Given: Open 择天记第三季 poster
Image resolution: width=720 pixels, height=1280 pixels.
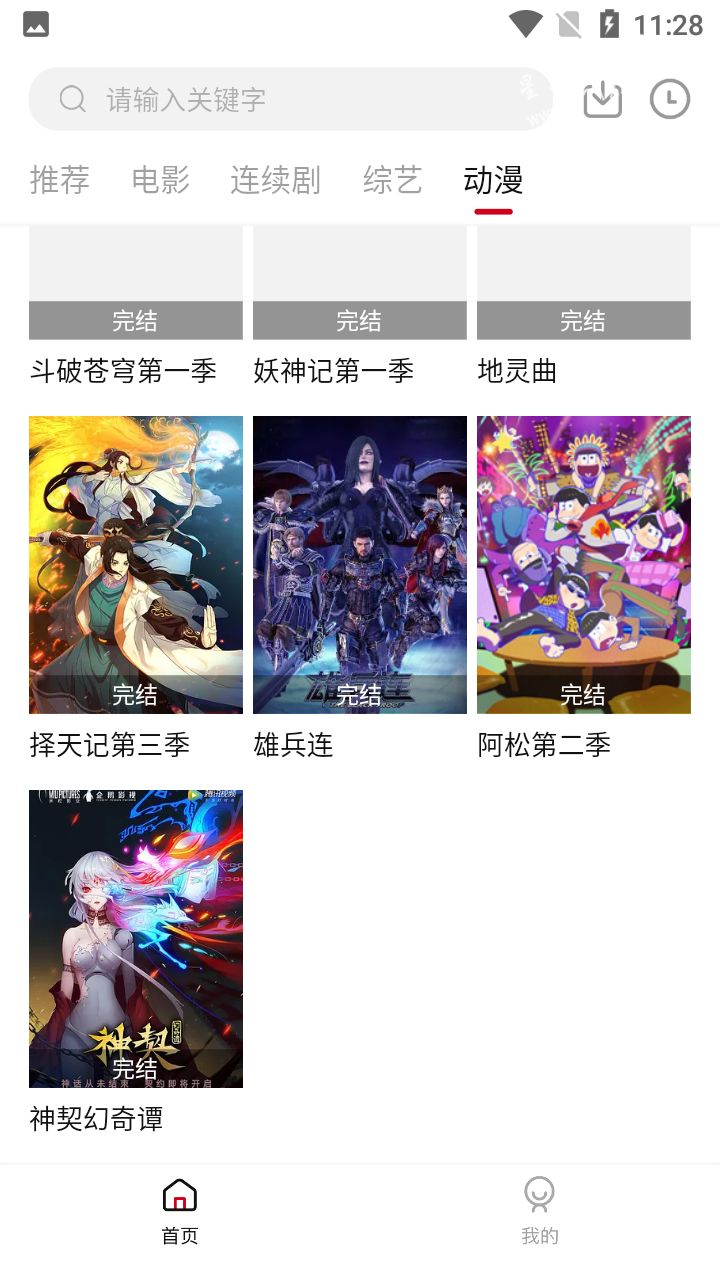Looking at the screenshot, I should click(x=136, y=565).
